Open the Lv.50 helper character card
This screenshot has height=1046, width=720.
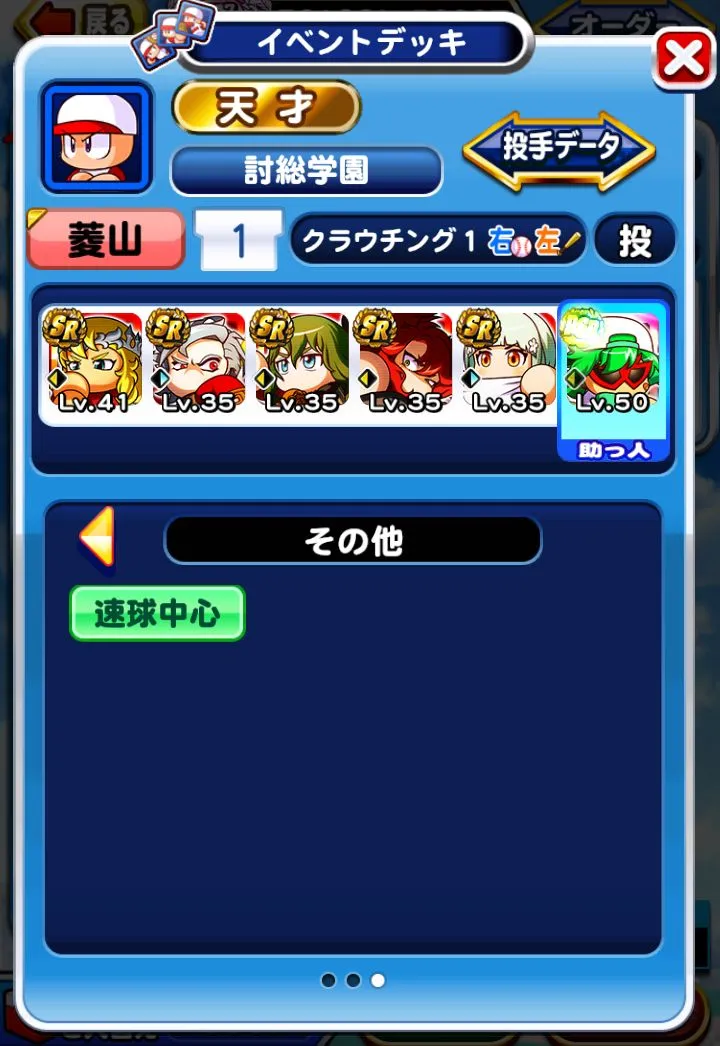point(612,372)
